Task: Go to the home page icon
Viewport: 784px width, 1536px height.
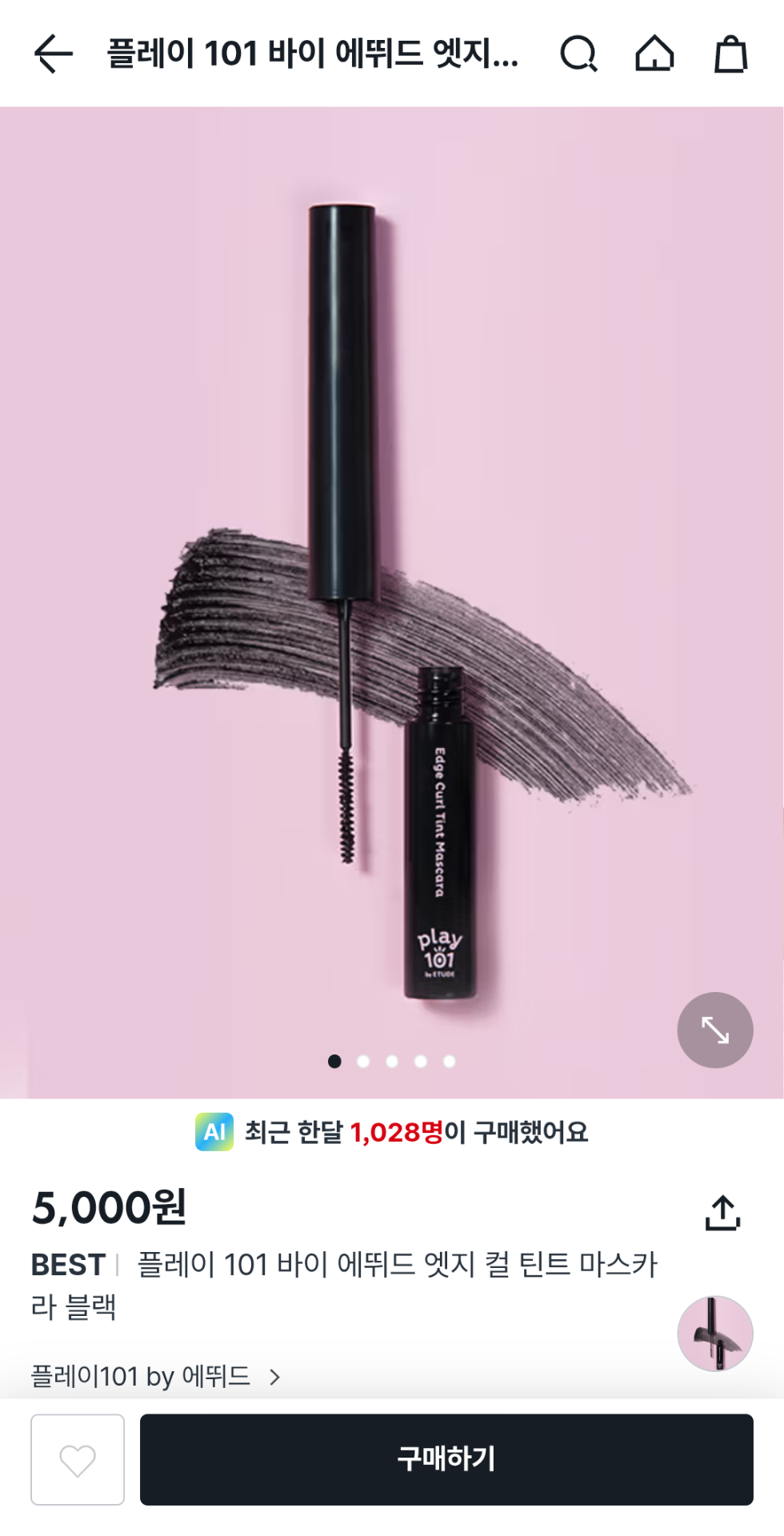Action: [x=654, y=54]
